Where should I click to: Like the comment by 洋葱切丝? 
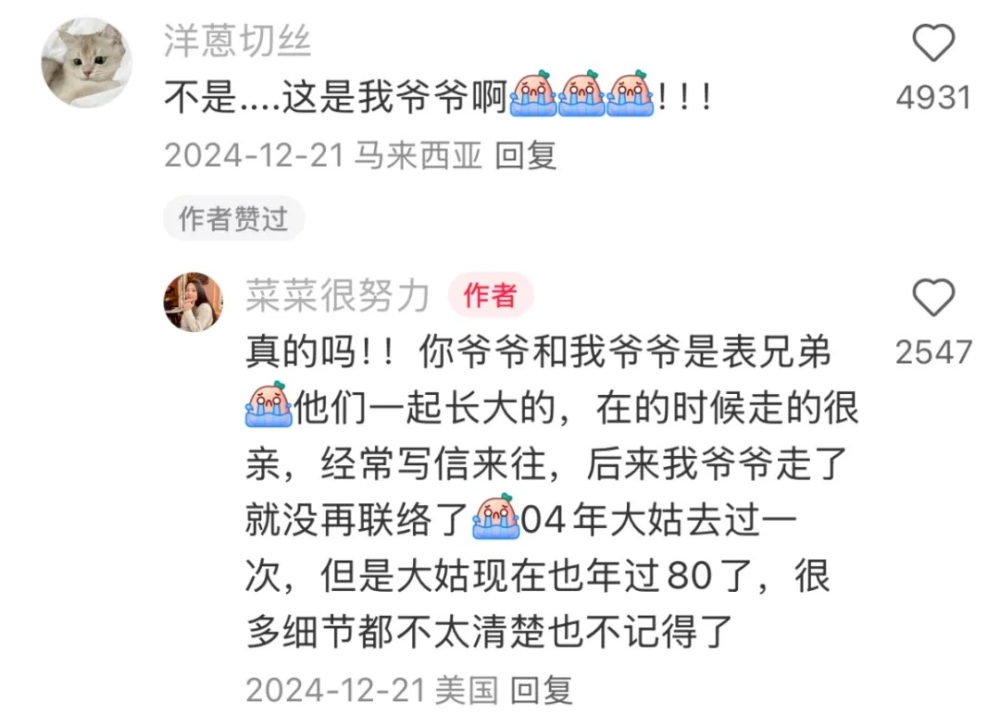[934, 45]
